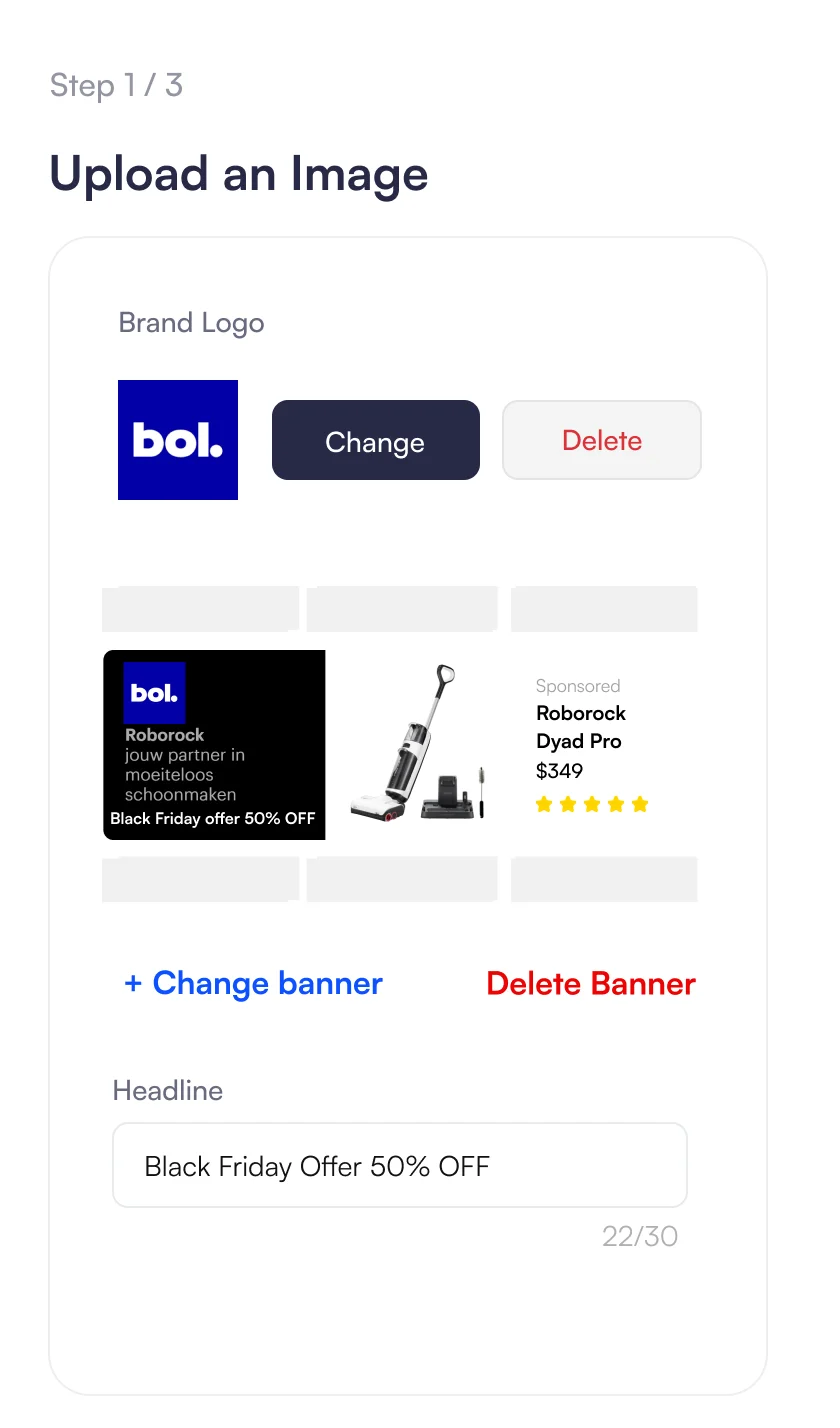The image size is (840, 1428).
Task: Open '+ Change banner' to replace the banner
Action: (253, 983)
